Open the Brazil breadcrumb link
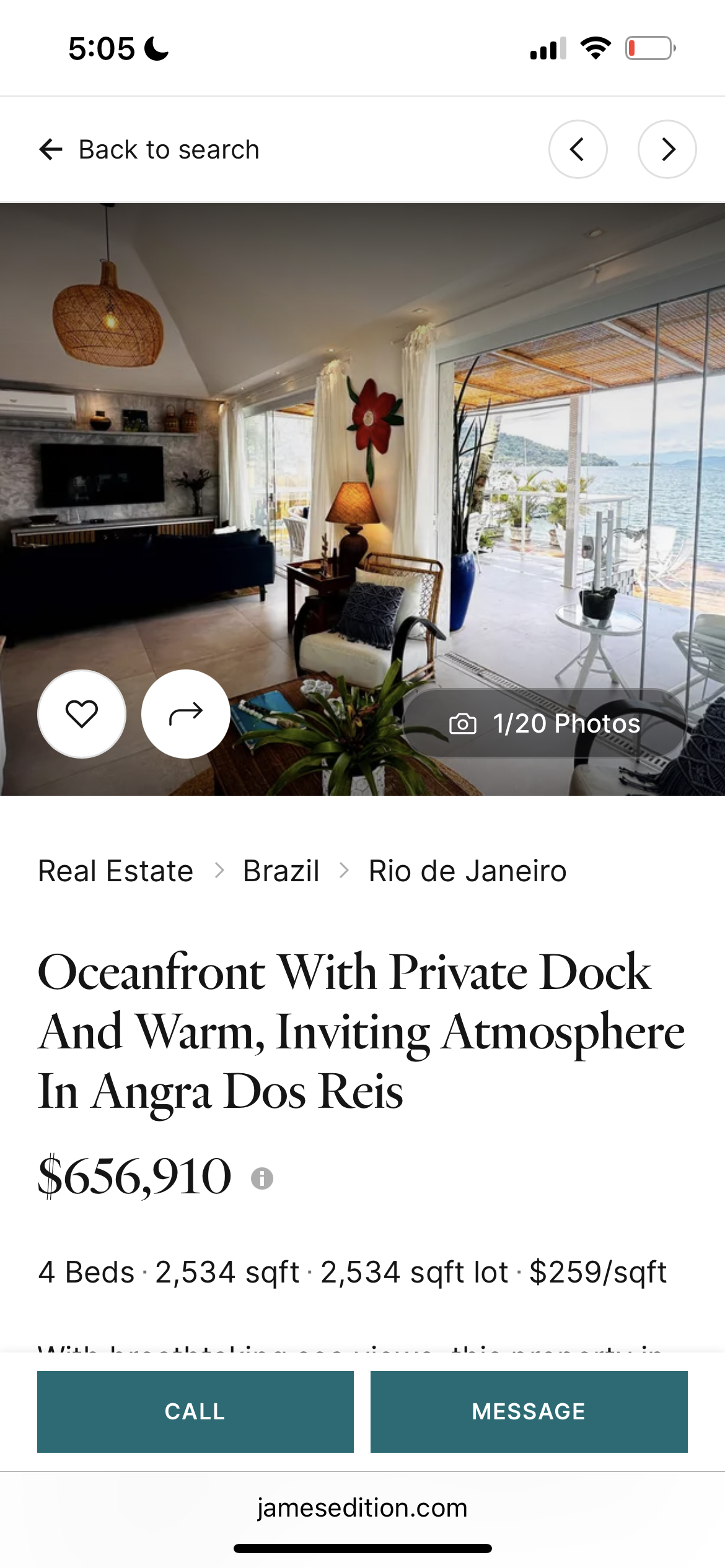 click(281, 871)
